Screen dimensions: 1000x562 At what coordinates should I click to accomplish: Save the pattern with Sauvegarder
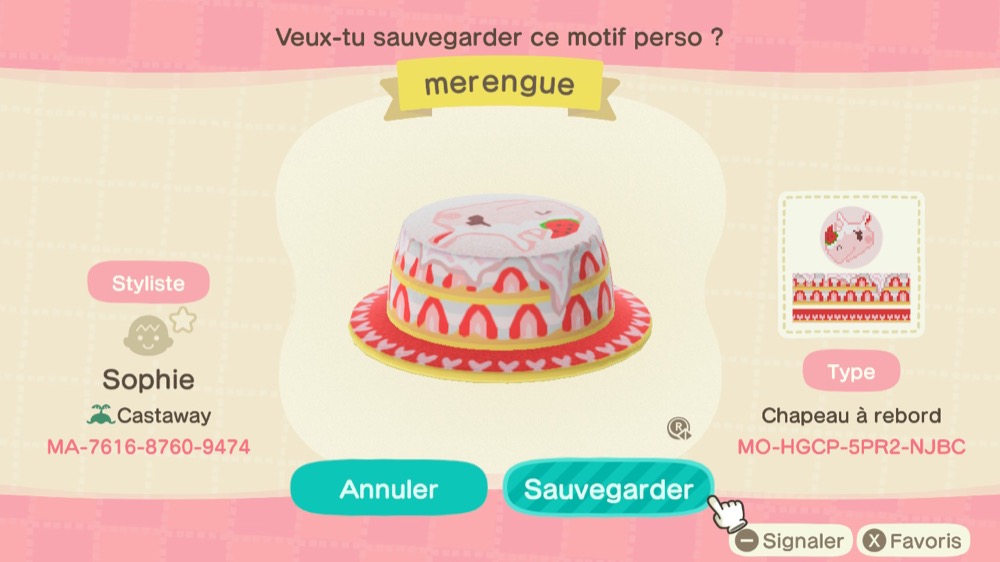608,489
